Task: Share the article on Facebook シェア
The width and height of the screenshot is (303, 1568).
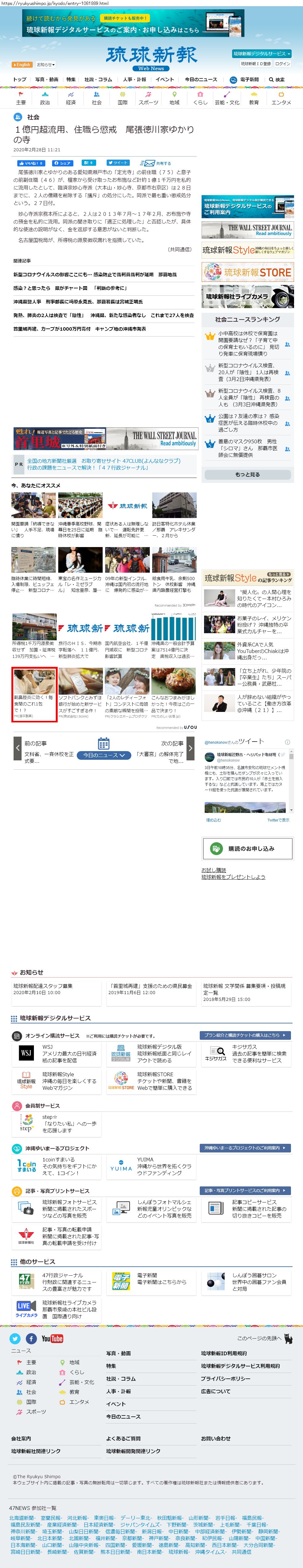Action: (x=63, y=163)
